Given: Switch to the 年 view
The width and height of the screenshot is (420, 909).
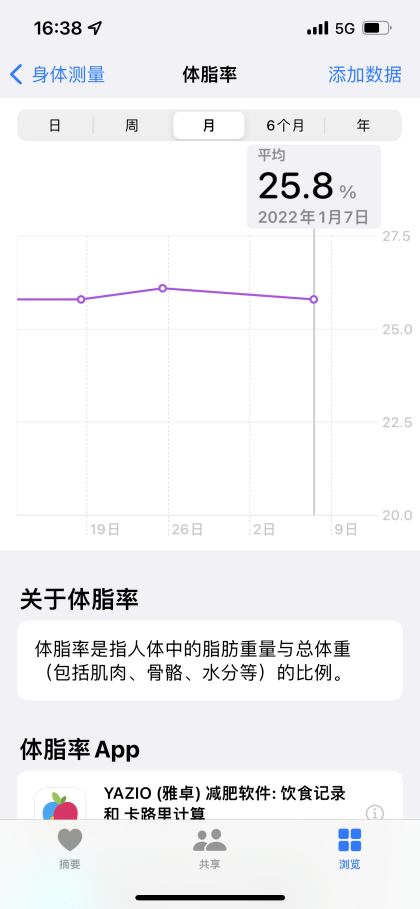Looking at the screenshot, I should click(363, 125).
